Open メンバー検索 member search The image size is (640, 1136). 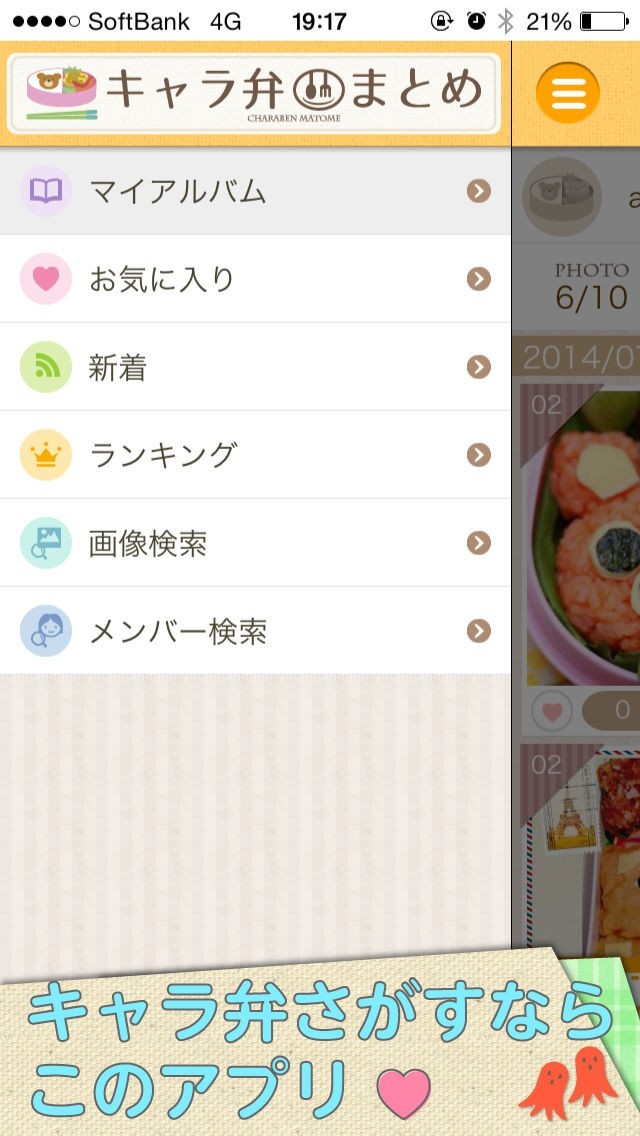coord(255,631)
